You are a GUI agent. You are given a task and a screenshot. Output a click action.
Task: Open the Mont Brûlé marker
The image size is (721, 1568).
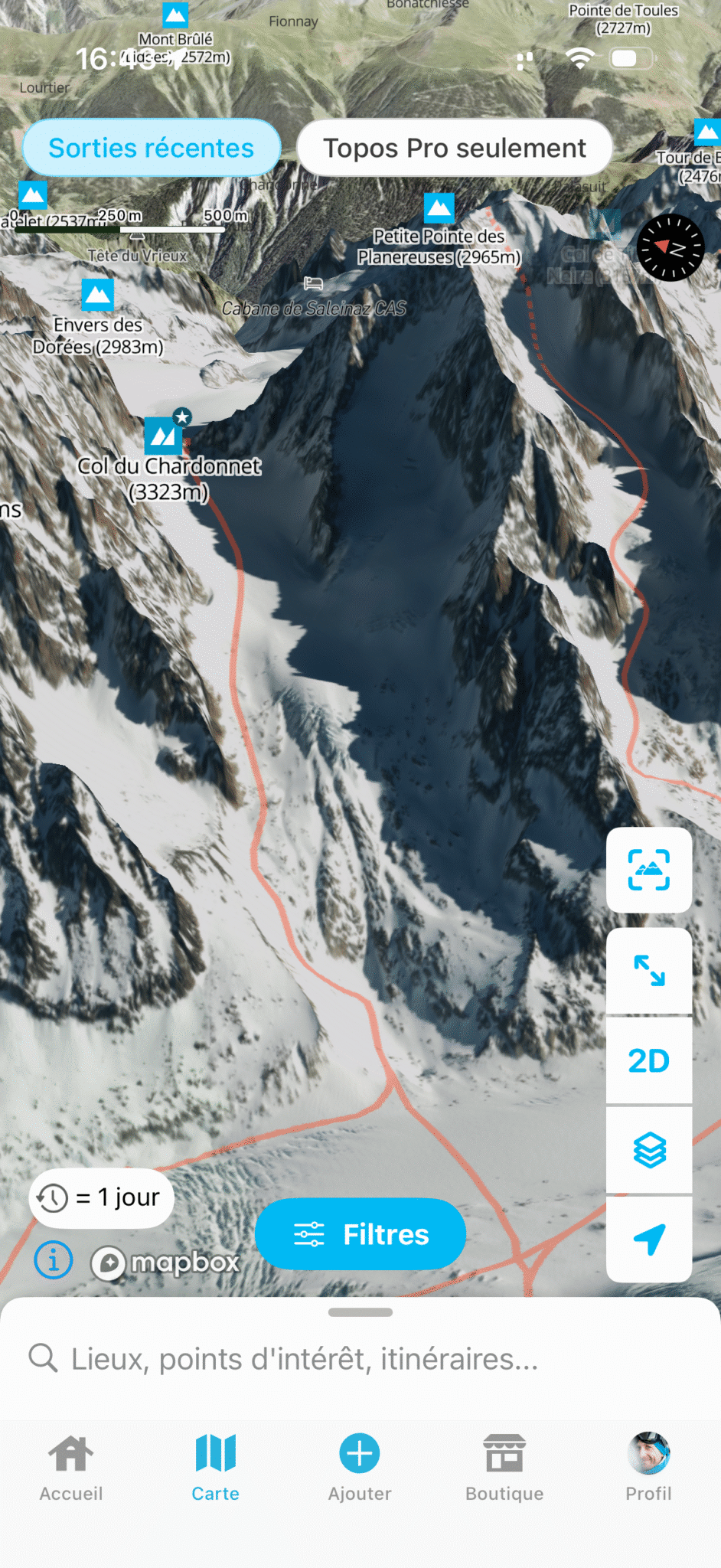pos(175,15)
